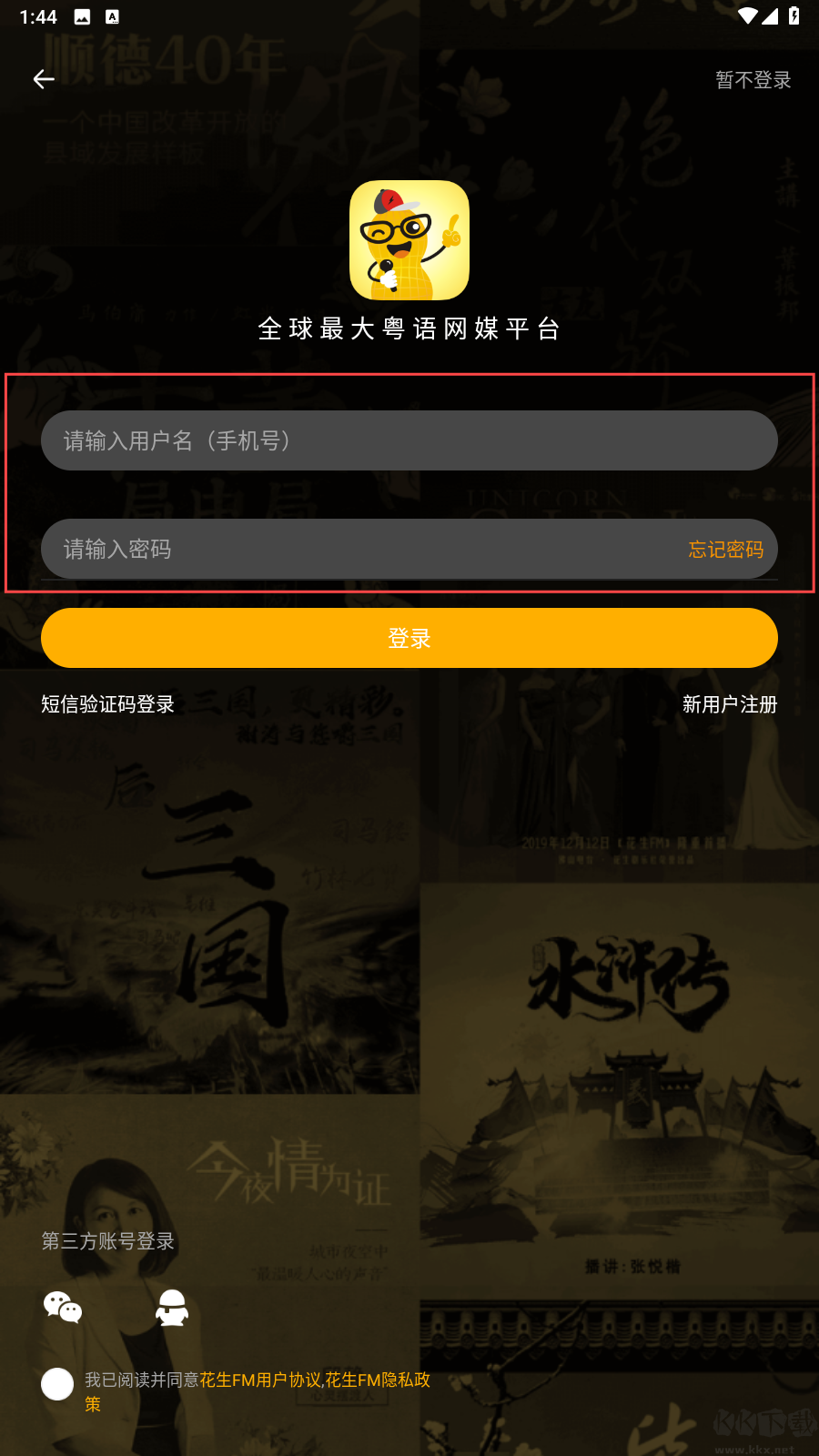Go back using the top-left arrow

(44, 80)
